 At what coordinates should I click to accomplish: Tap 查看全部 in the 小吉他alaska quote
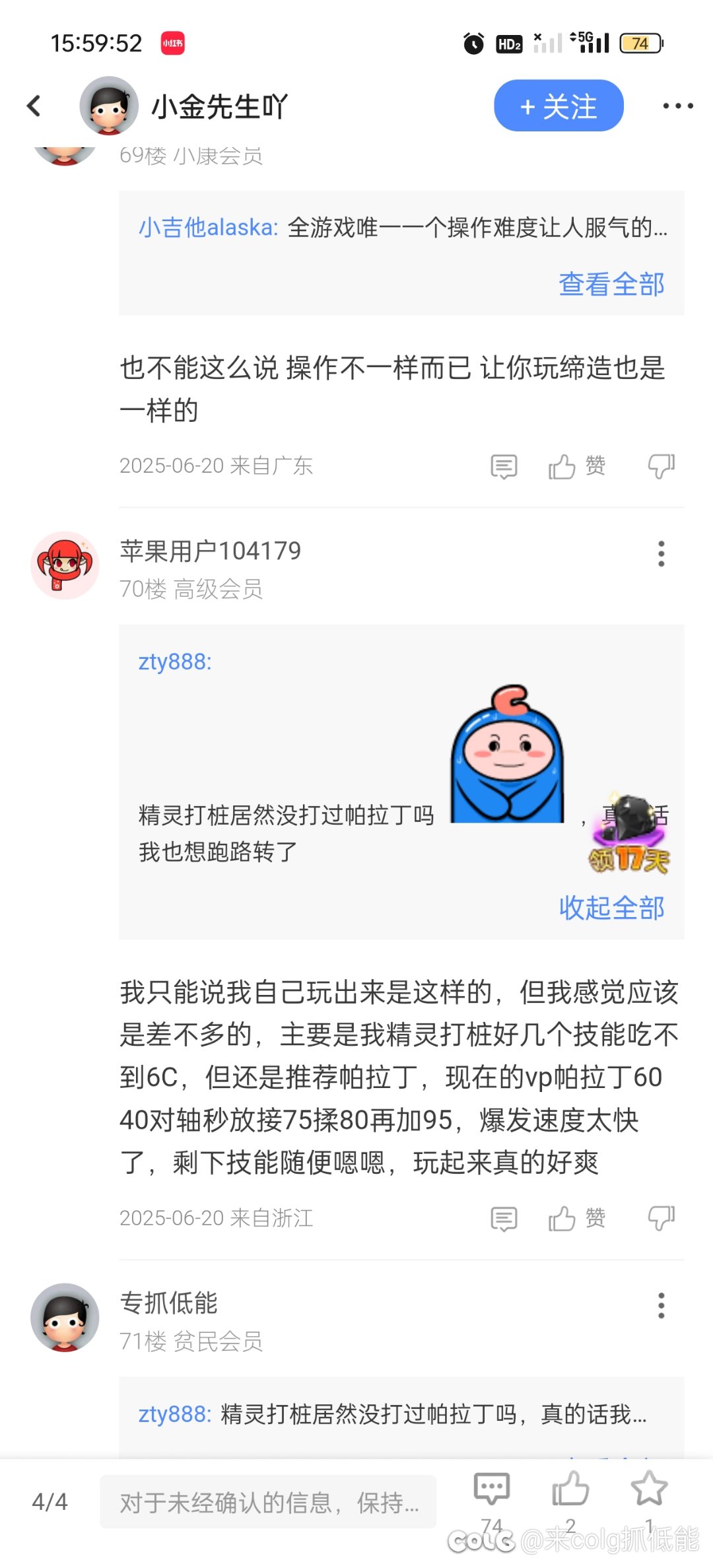pos(611,284)
